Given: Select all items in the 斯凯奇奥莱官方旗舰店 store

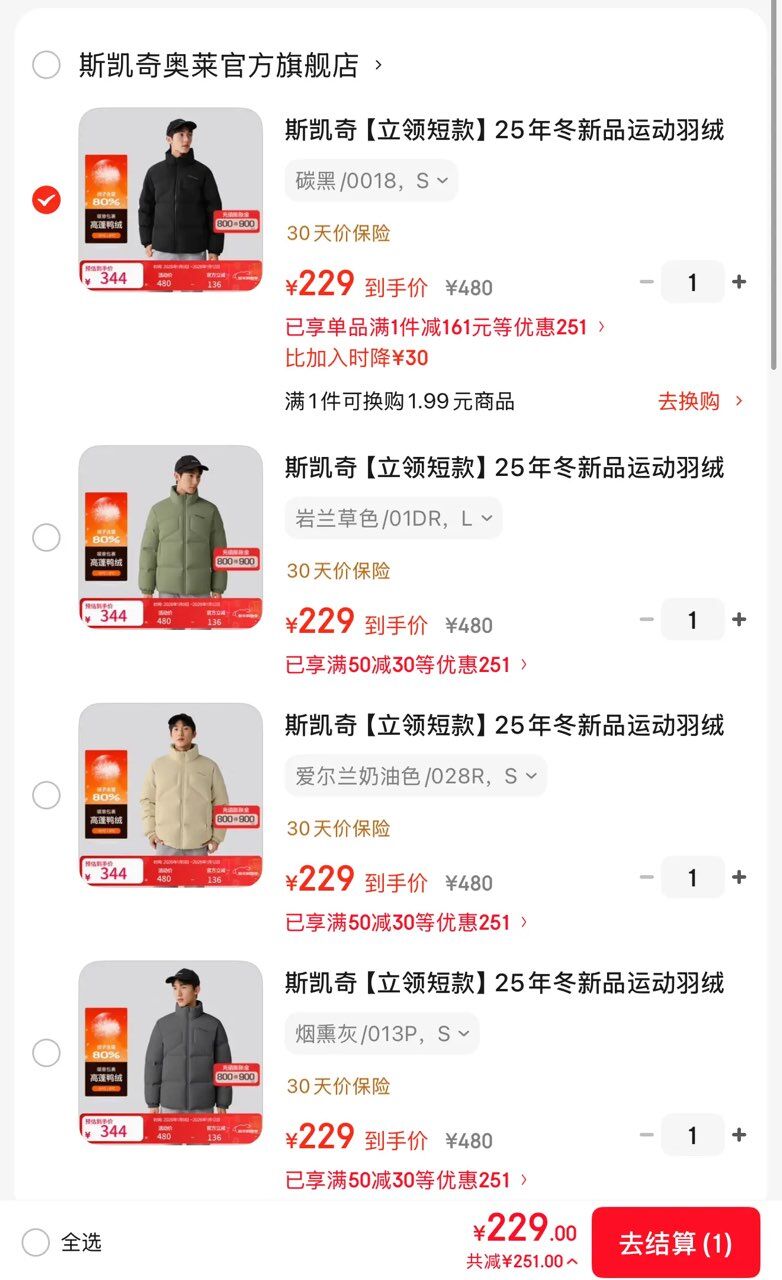Looking at the screenshot, I should (46, 65).
